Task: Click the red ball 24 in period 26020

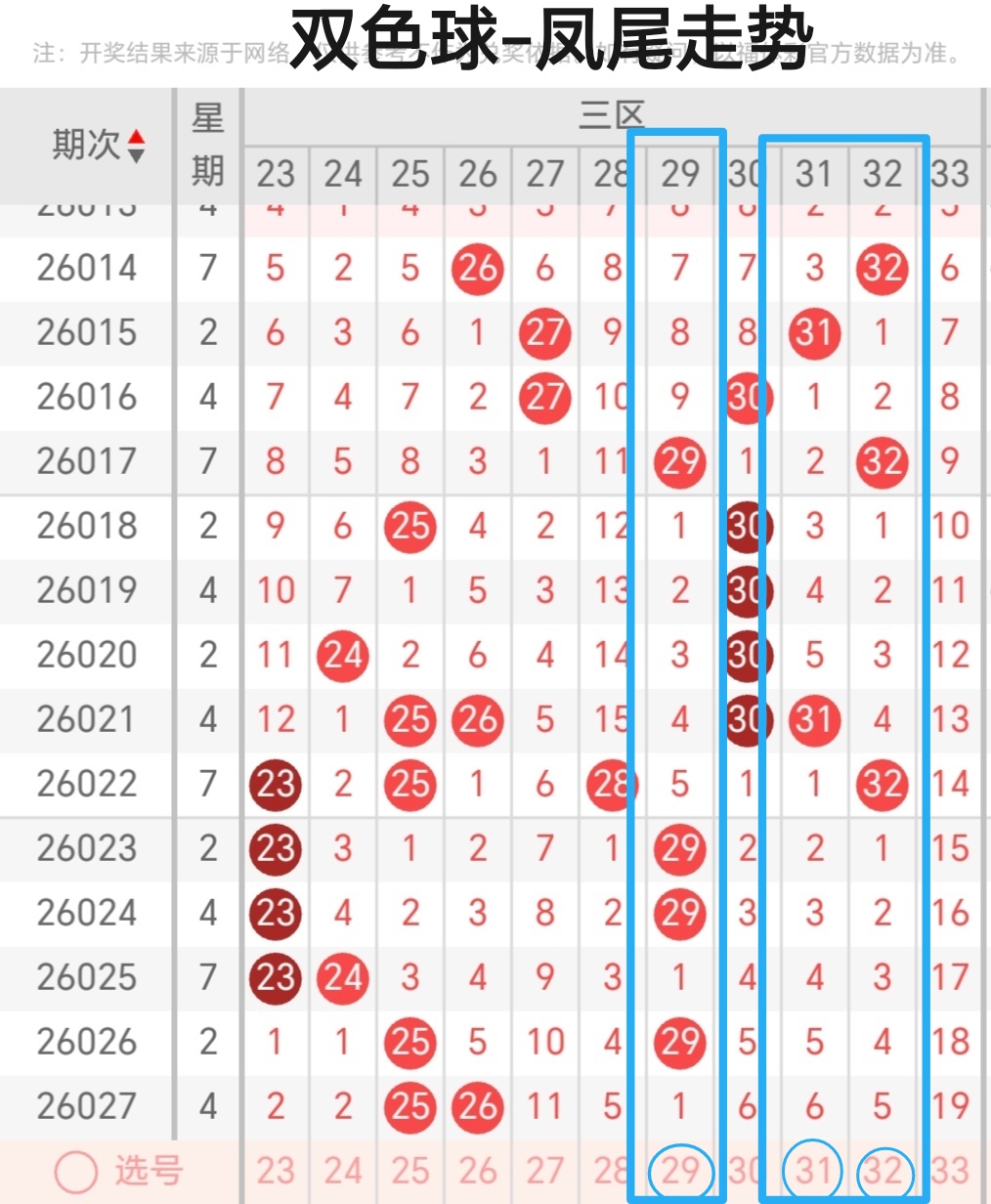Action: tap(342, 657)
